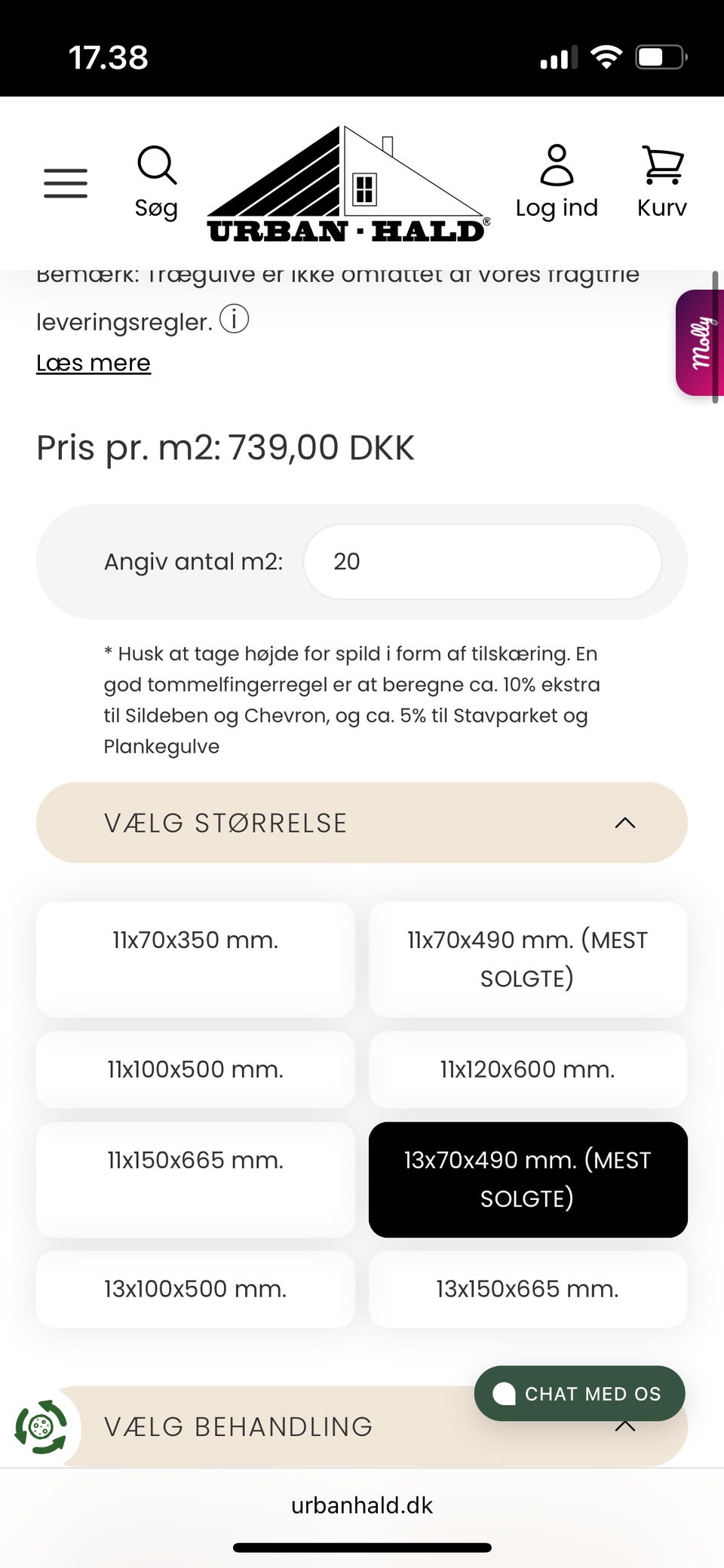Viewport: 724px width, 1568px height.
Task: Pick the 13x150x665 mm. size
Action: 528,1289
